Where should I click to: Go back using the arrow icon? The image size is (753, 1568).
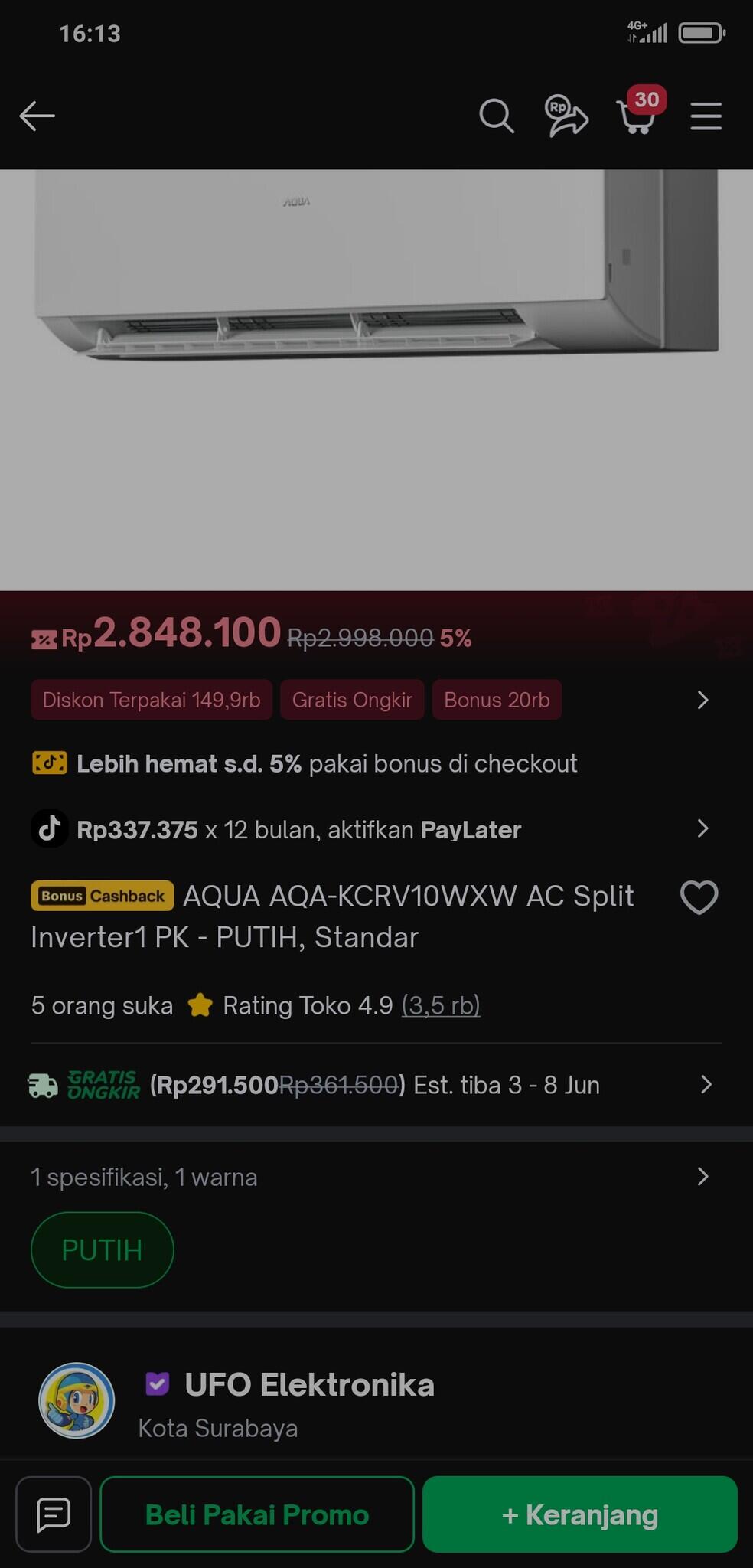(x=37, y=116)
